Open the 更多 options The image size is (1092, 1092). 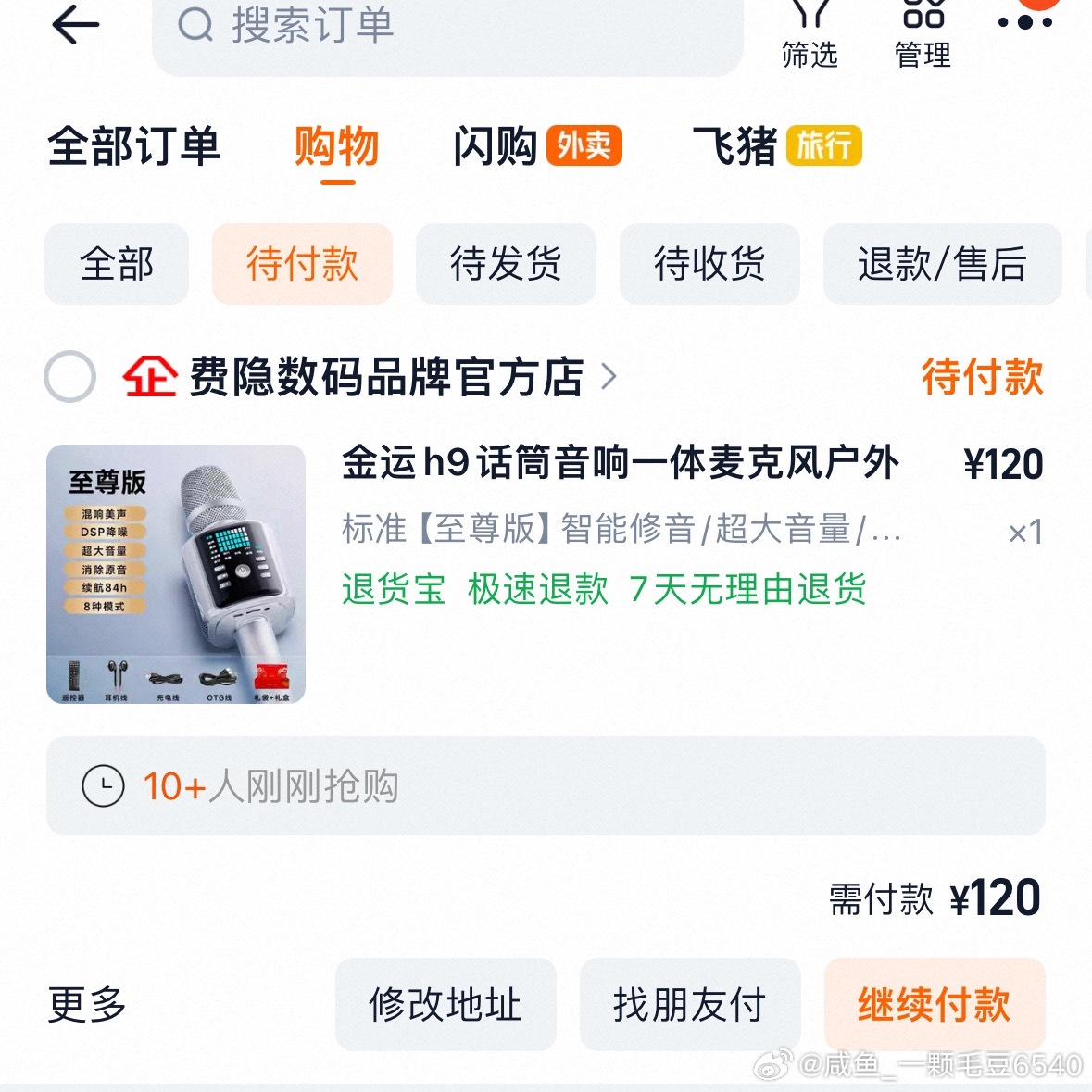coord(87,1005)
